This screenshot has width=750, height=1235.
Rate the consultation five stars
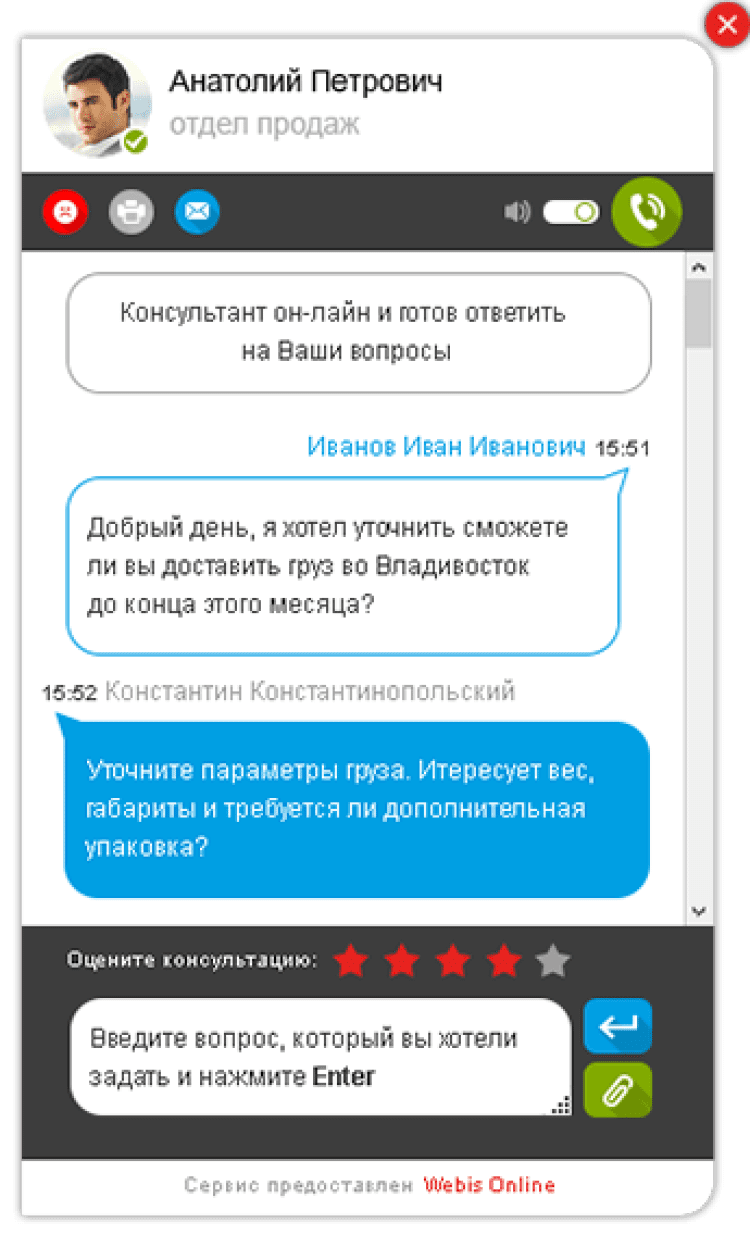(x=552, y=961)
